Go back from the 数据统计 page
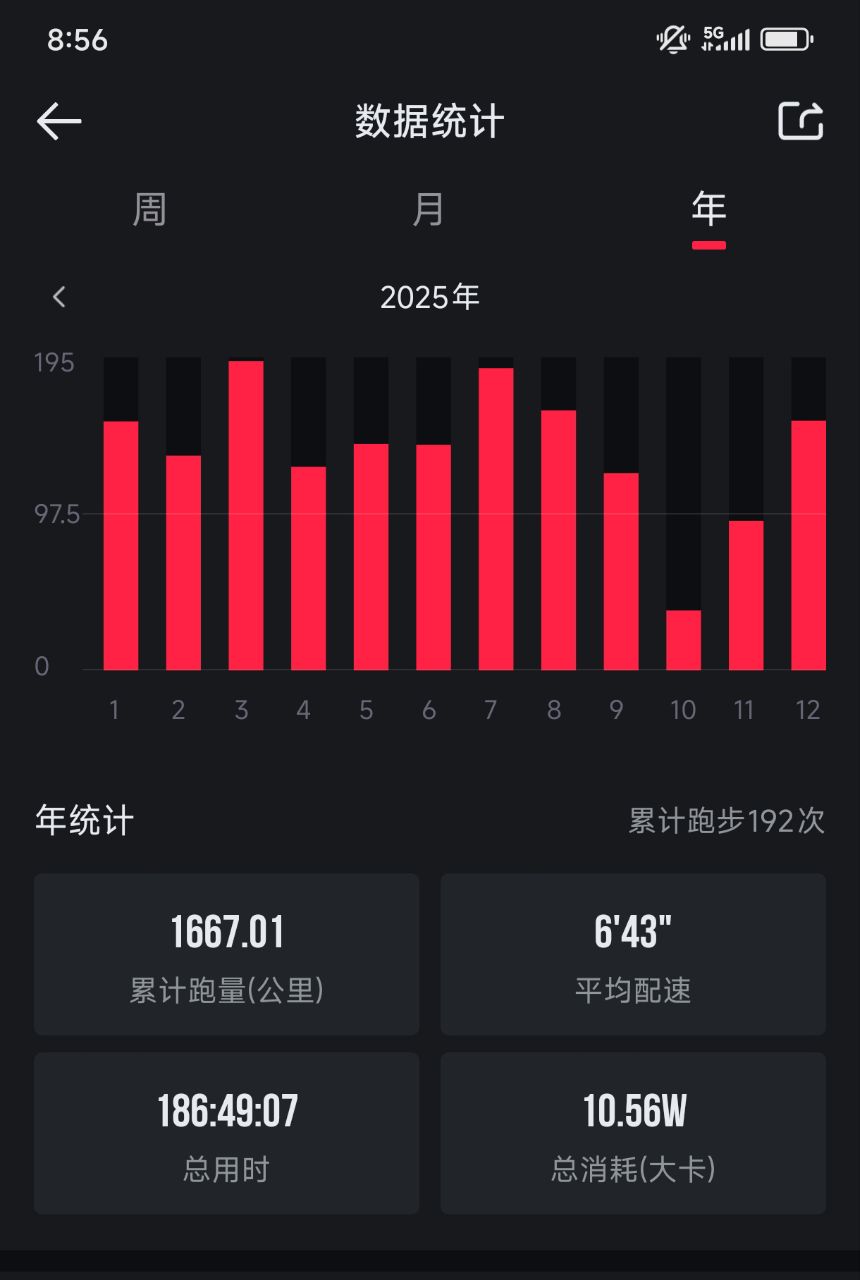The height and width of the screenshot is (1280, 860). 59,122
